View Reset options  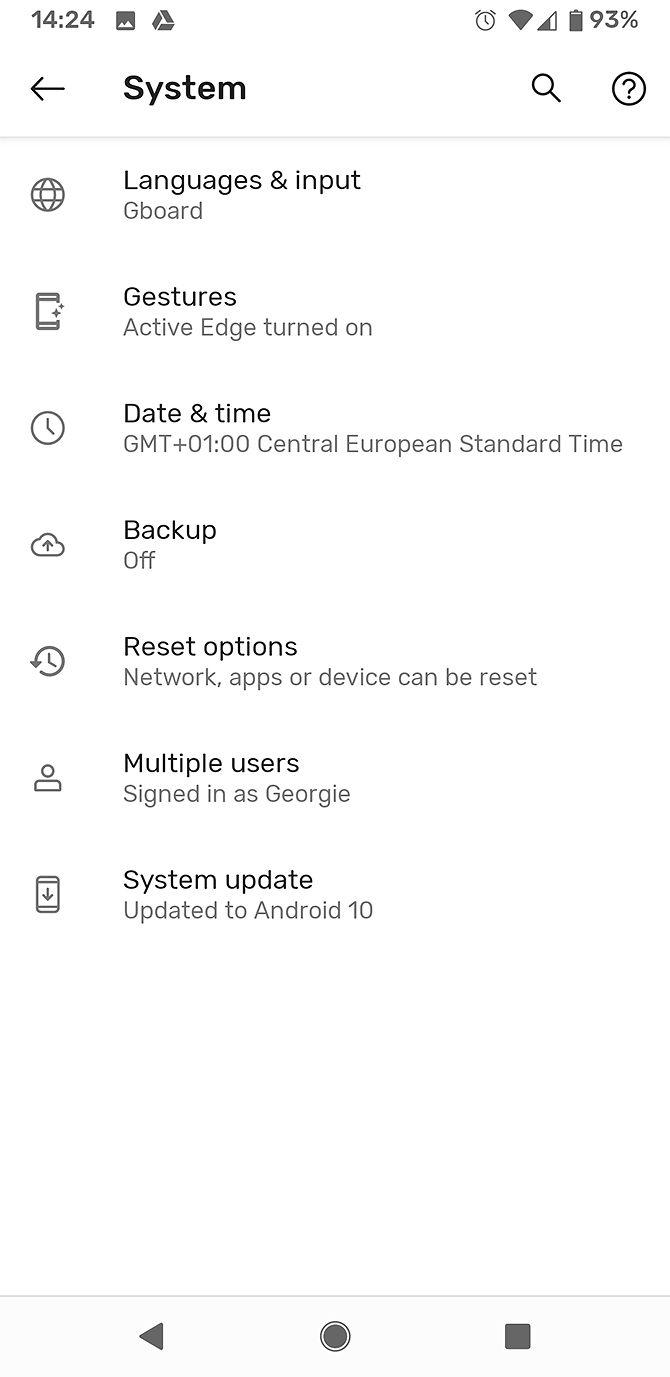tap(329, 661)
